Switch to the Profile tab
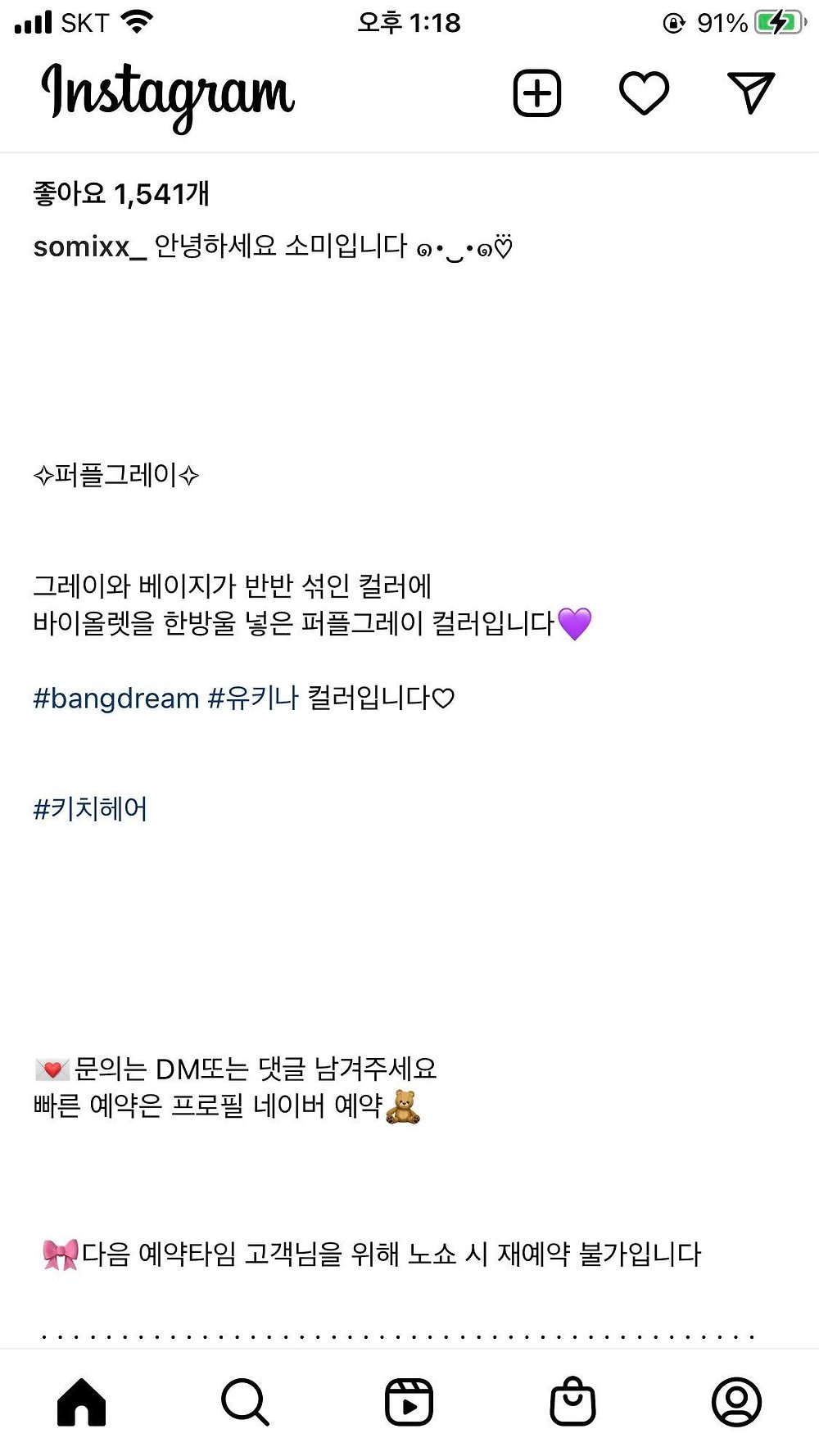The image size is (819, 1456). click(736, 1402)
